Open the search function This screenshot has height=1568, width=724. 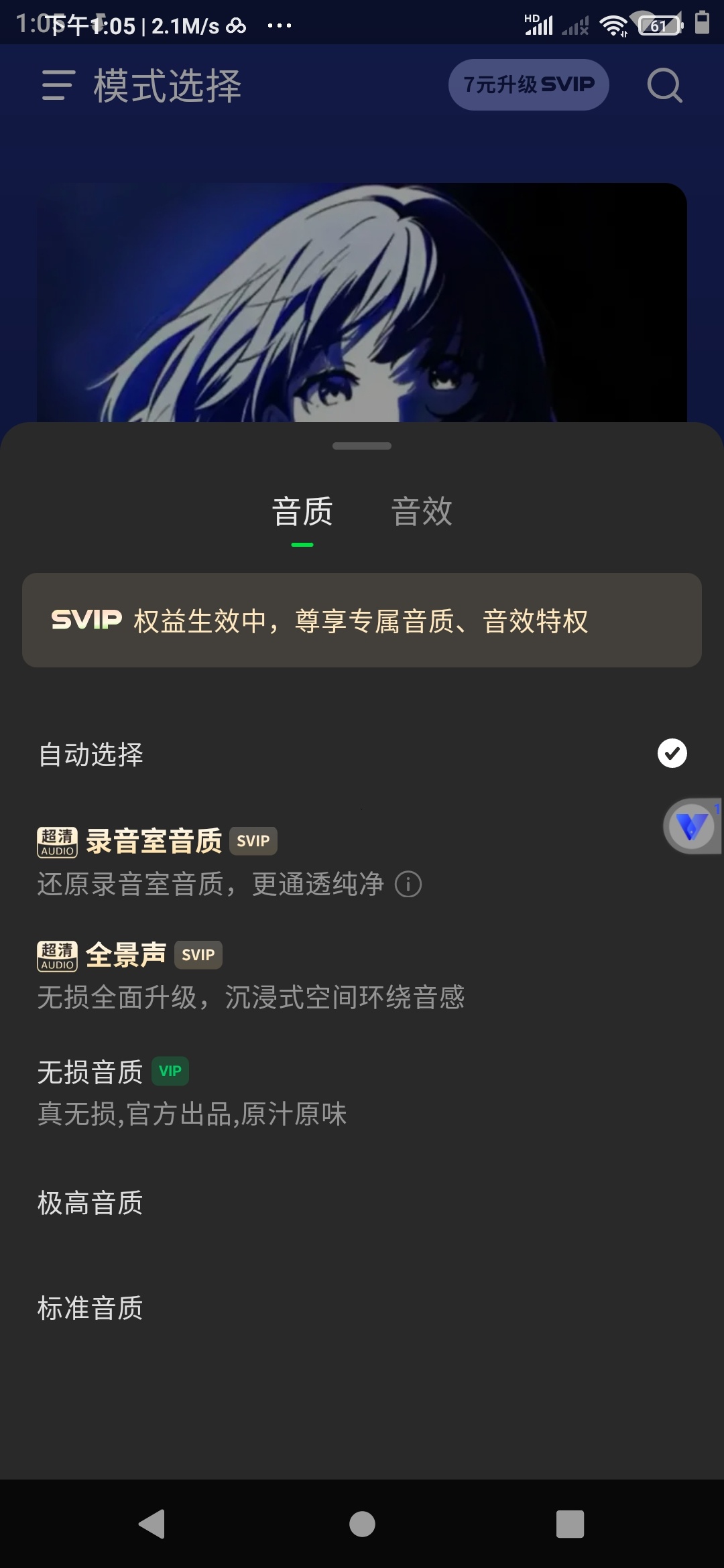click(662, 85)
